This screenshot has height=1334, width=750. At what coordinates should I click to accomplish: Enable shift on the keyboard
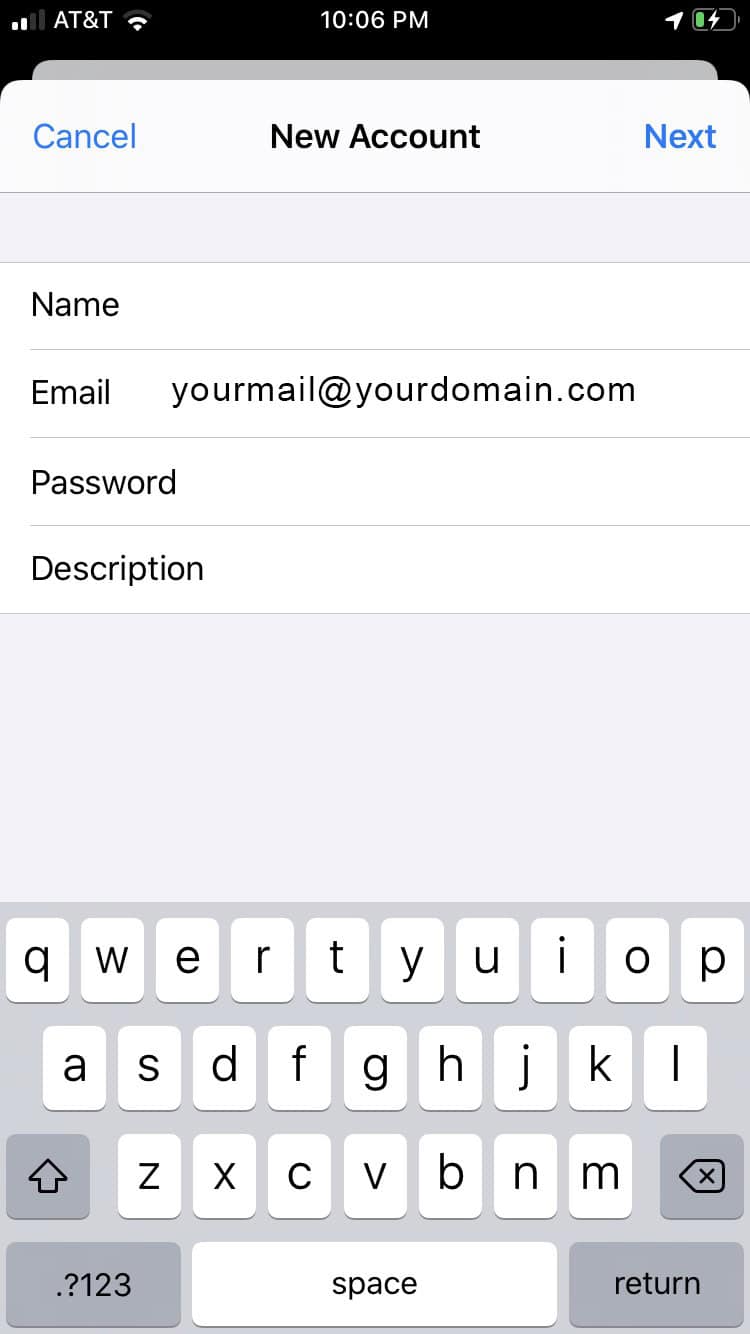(48, 1177)
